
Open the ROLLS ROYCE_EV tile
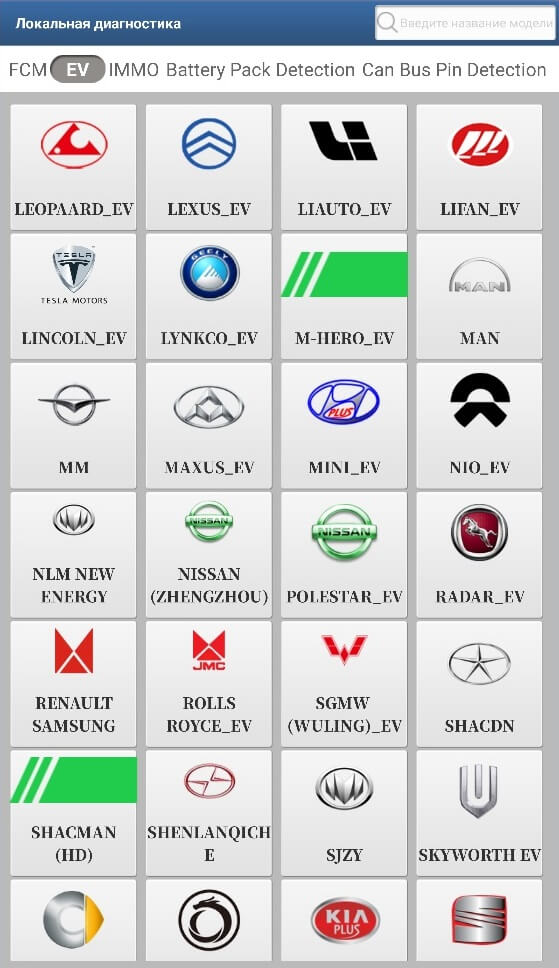209,683
